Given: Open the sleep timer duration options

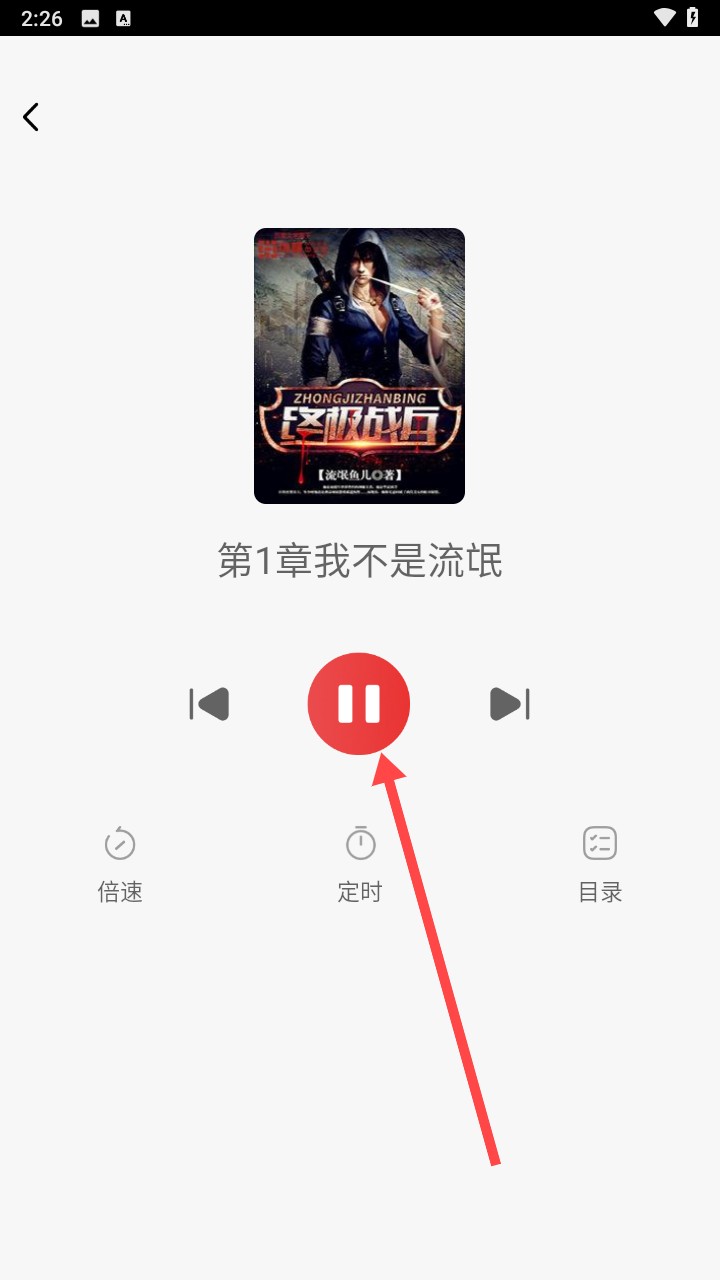Looking at the screenshot, I should click(359, 865).
